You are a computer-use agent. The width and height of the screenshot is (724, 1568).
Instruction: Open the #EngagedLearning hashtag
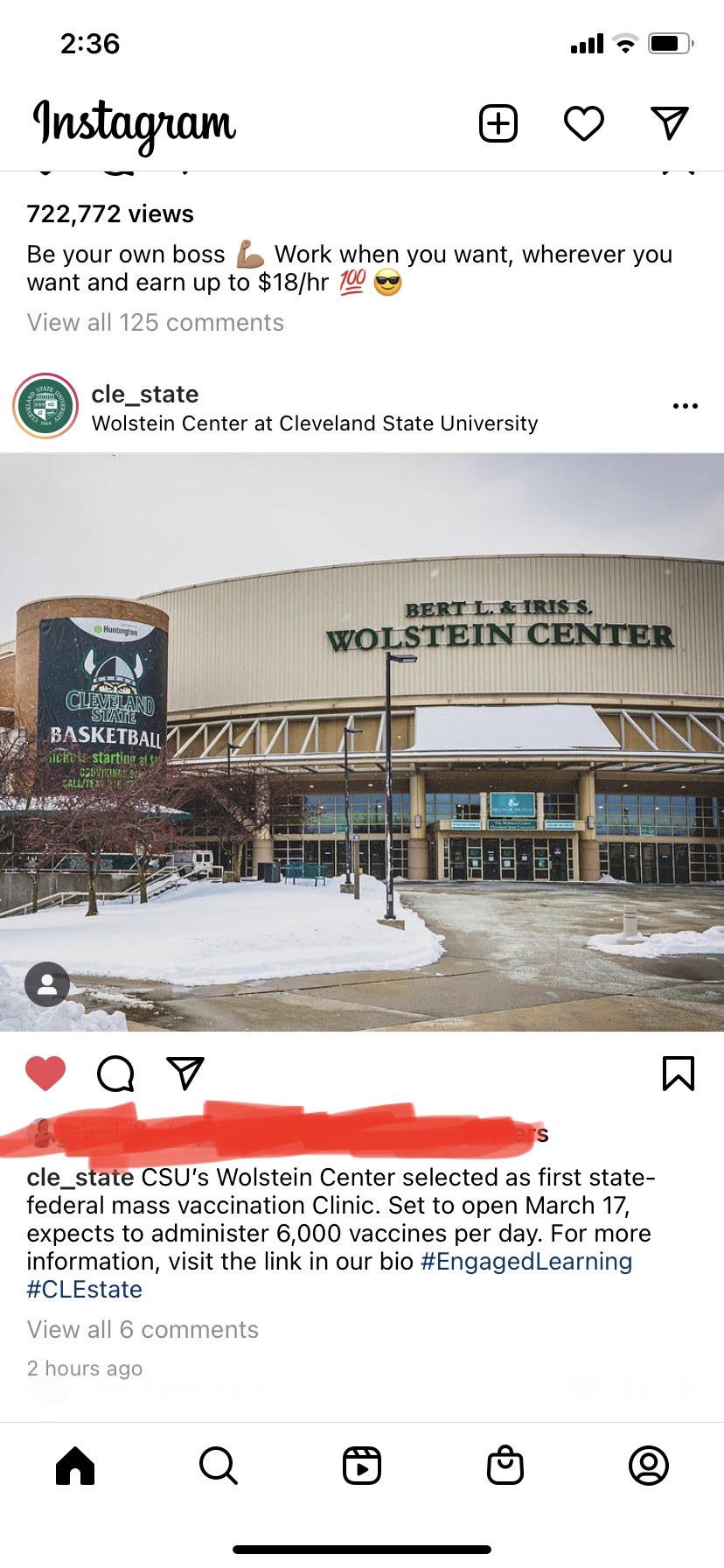pyautogui.click(x=526, y=1262)
